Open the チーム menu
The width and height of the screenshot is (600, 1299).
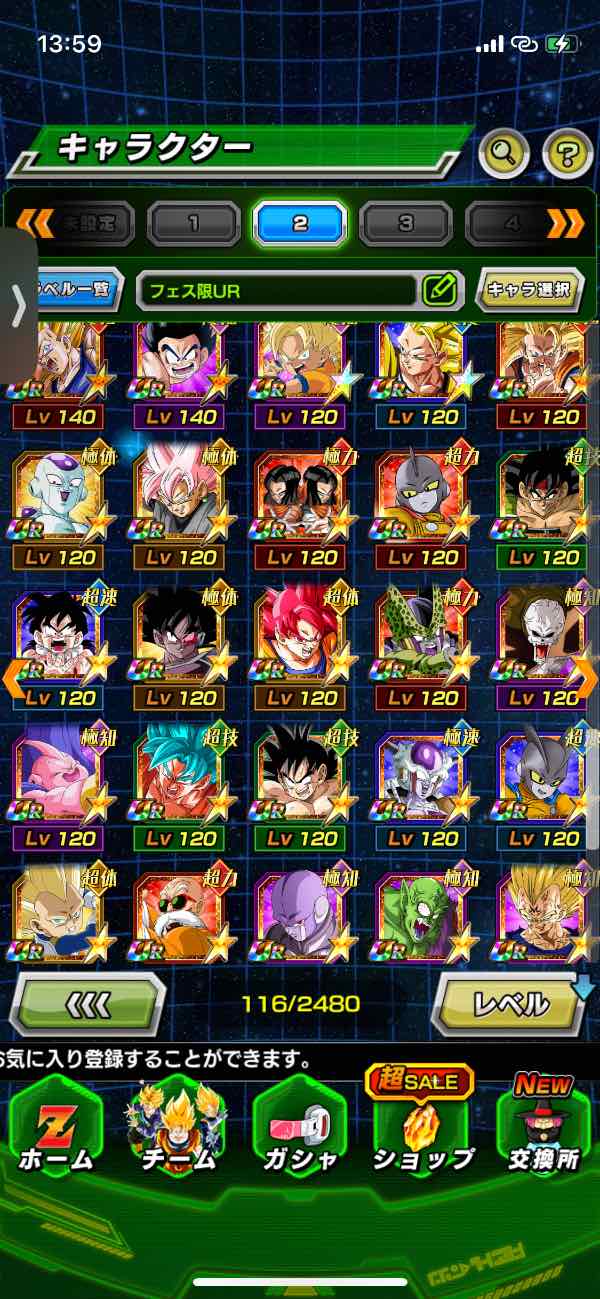coord(177,1128)
